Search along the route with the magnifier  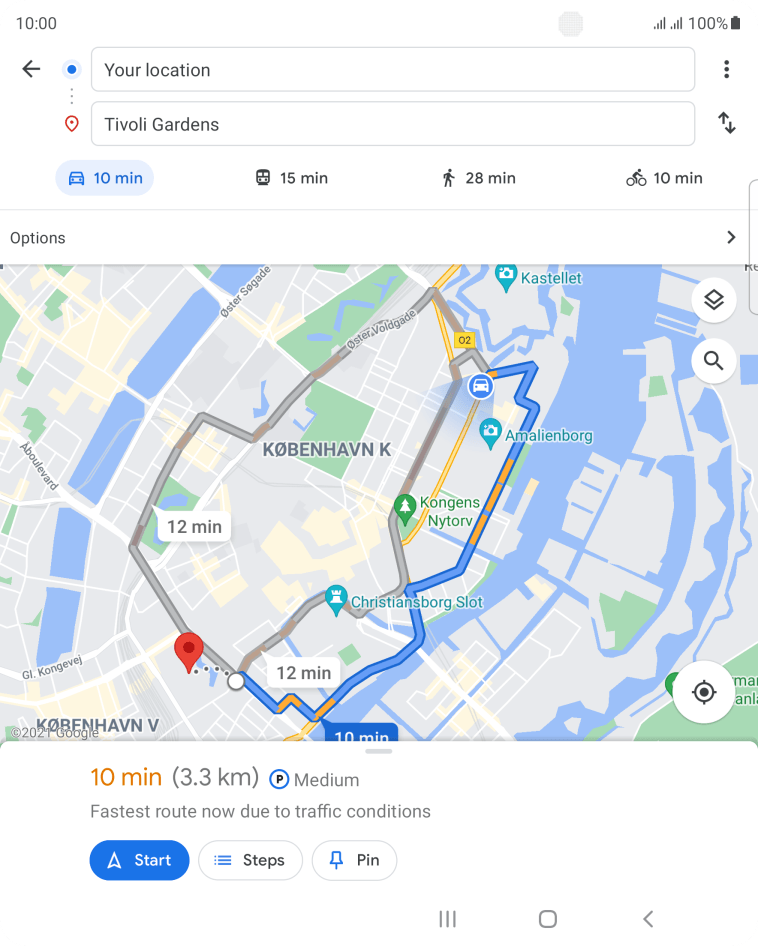coord(713,361)
